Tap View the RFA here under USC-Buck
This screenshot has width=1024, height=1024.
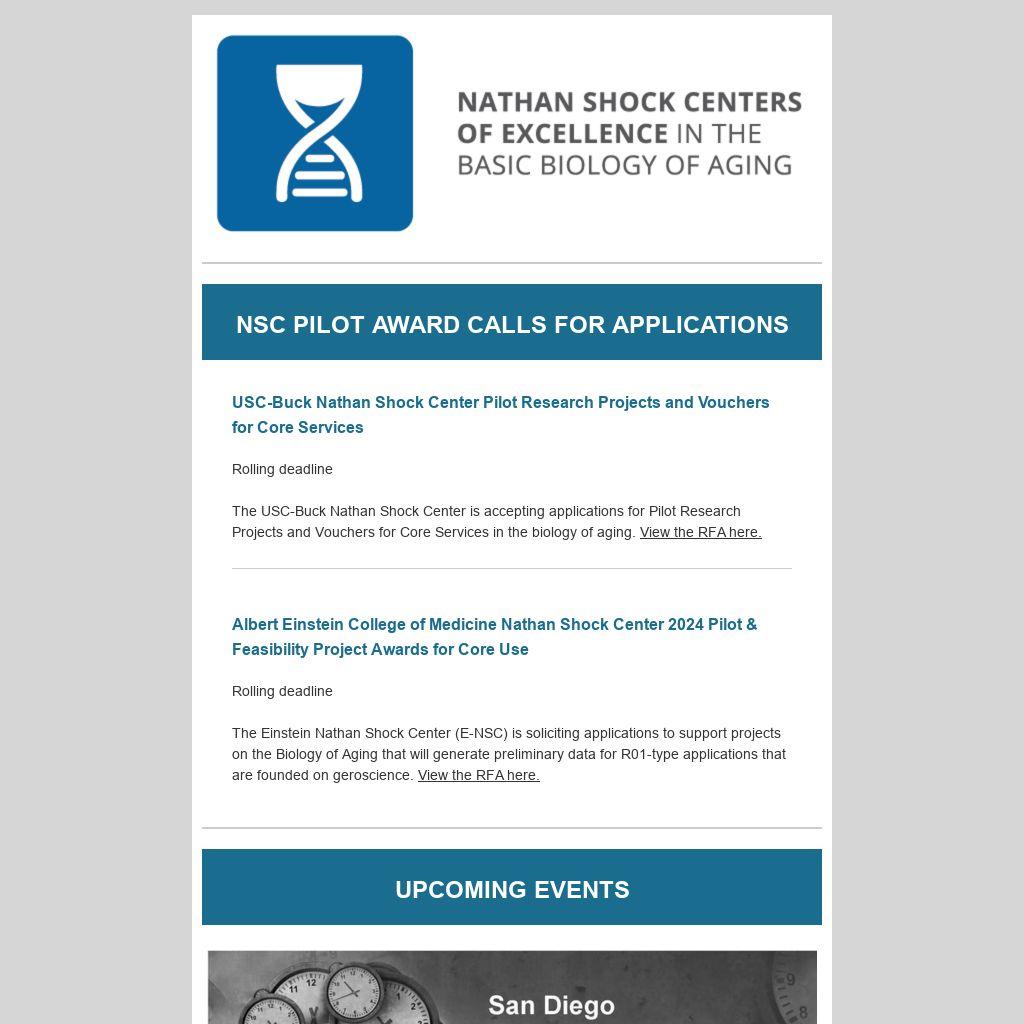[x=700, y=532]
